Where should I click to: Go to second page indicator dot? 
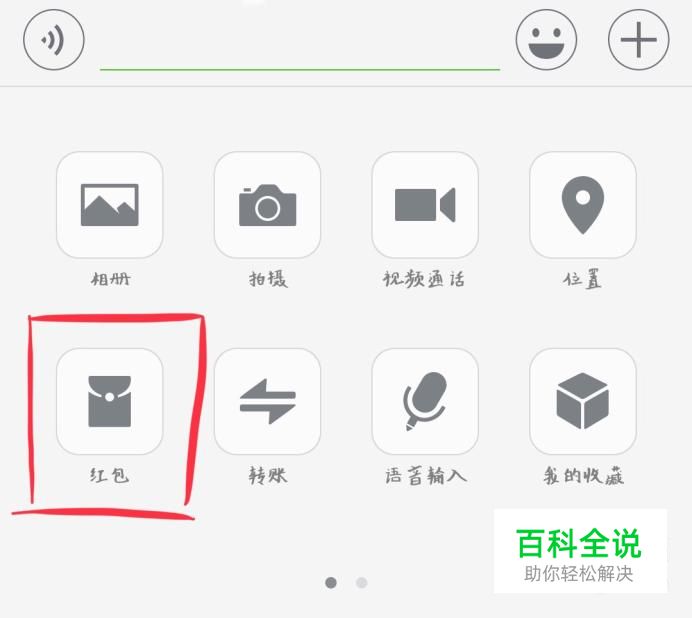coord(362,582)
